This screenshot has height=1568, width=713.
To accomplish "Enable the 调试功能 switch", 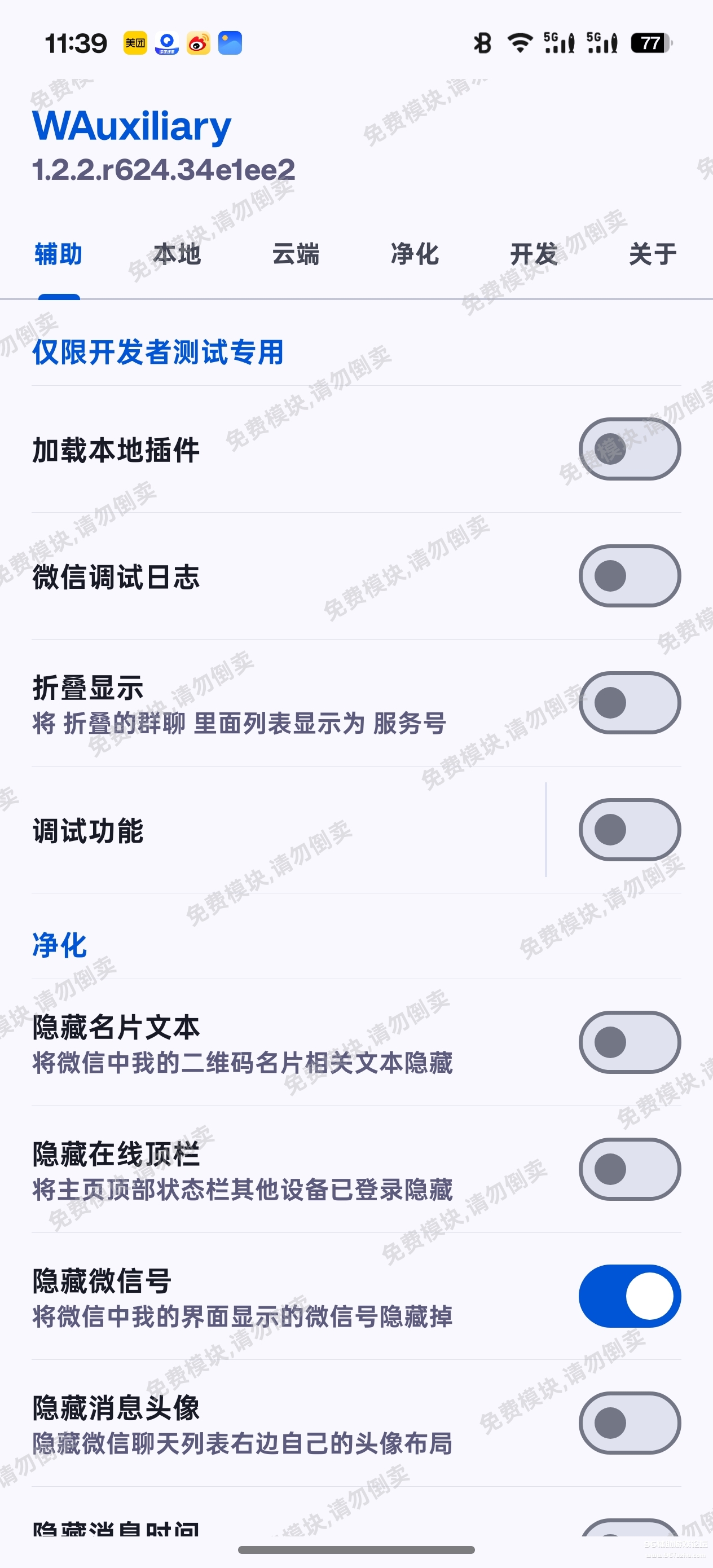I will pyautogui.click(x=630, y=830).
